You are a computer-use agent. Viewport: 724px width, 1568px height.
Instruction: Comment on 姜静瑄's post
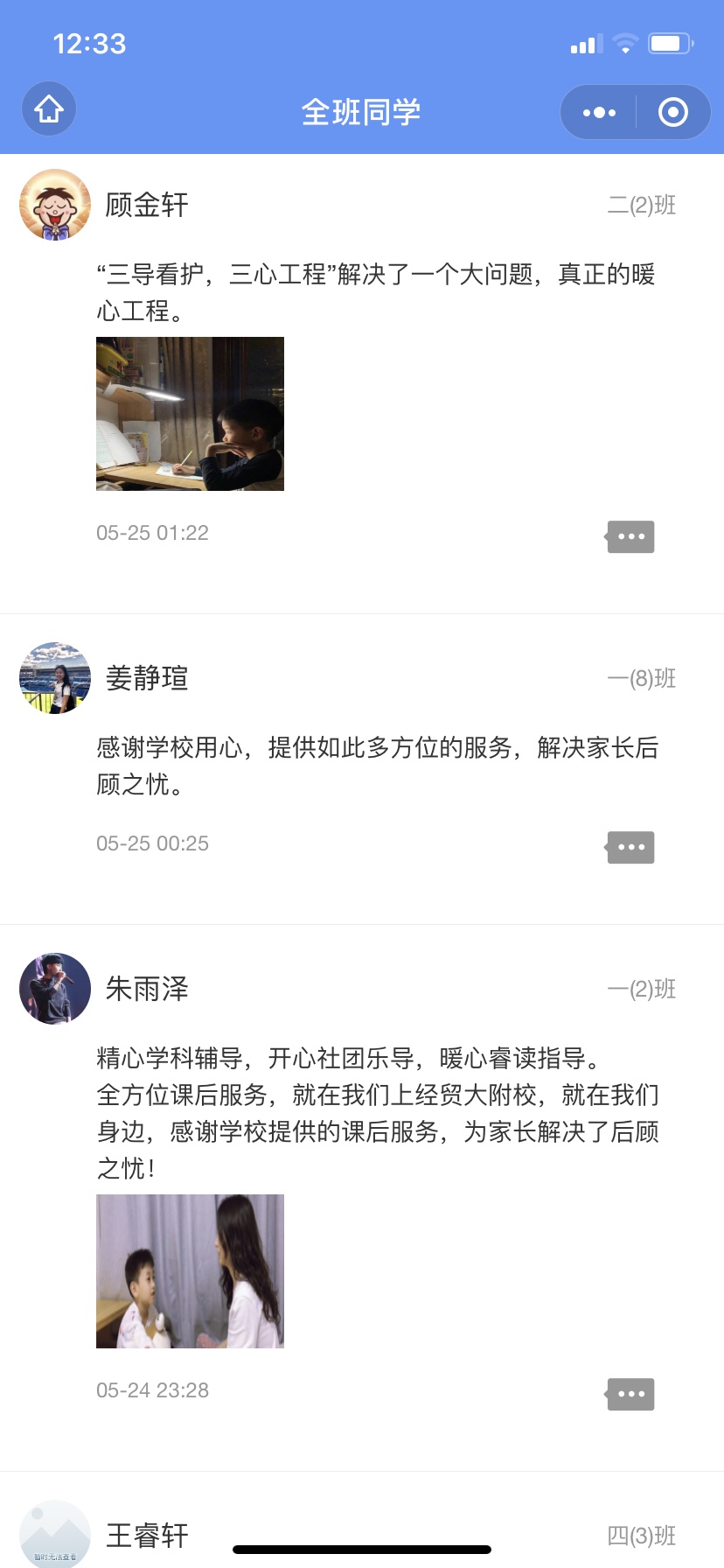click(630, 847)
